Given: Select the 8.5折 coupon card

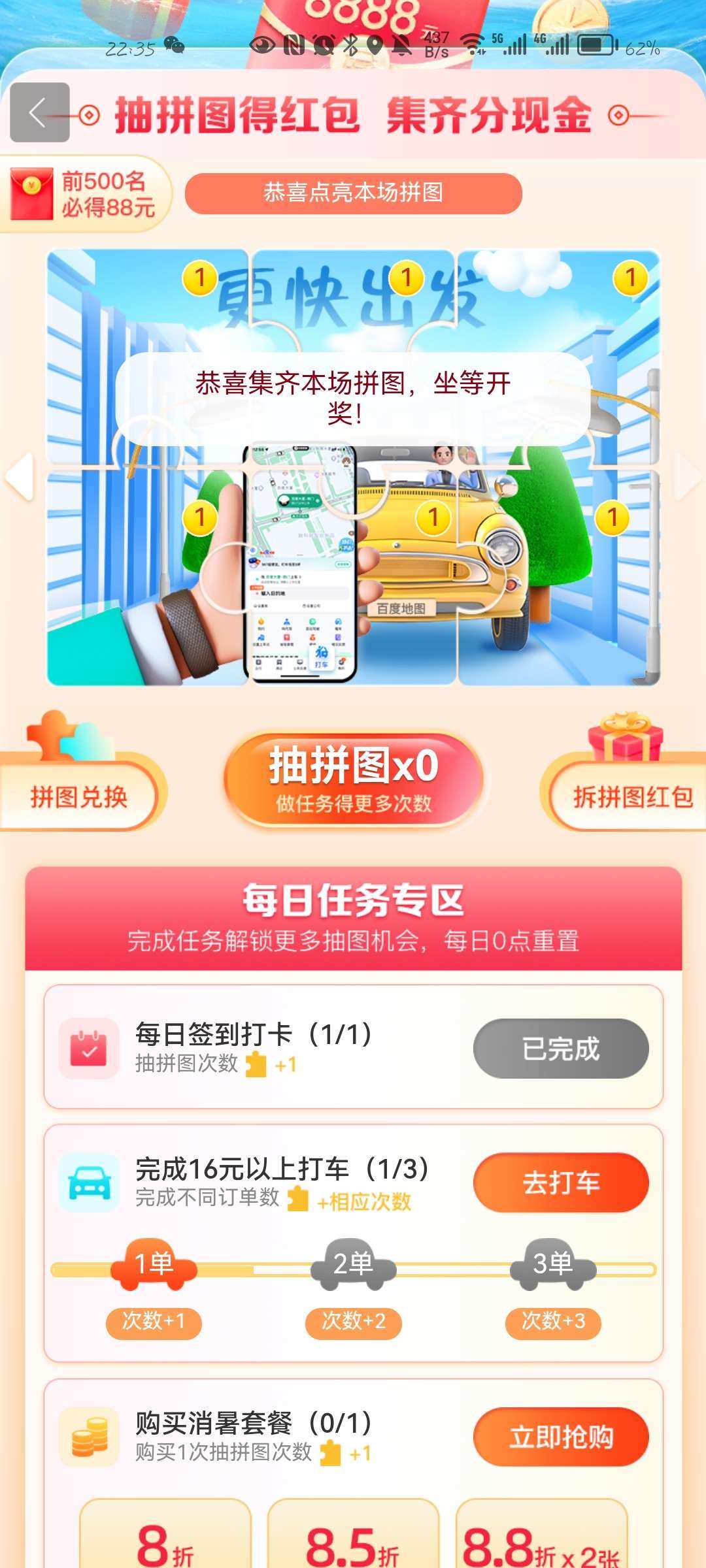Looking at the screenshot, I should [x=353, y=1535].
